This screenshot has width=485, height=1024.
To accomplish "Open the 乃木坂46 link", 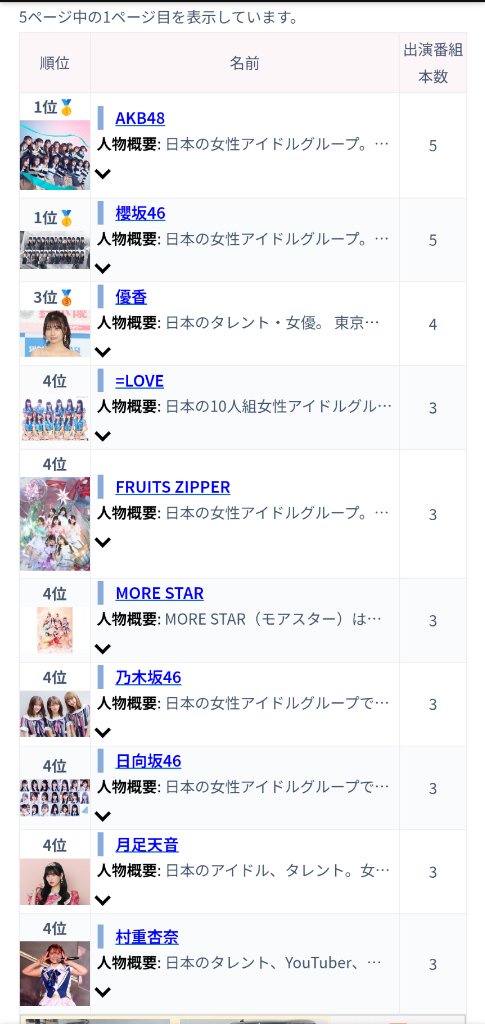I will coord(148,677).
